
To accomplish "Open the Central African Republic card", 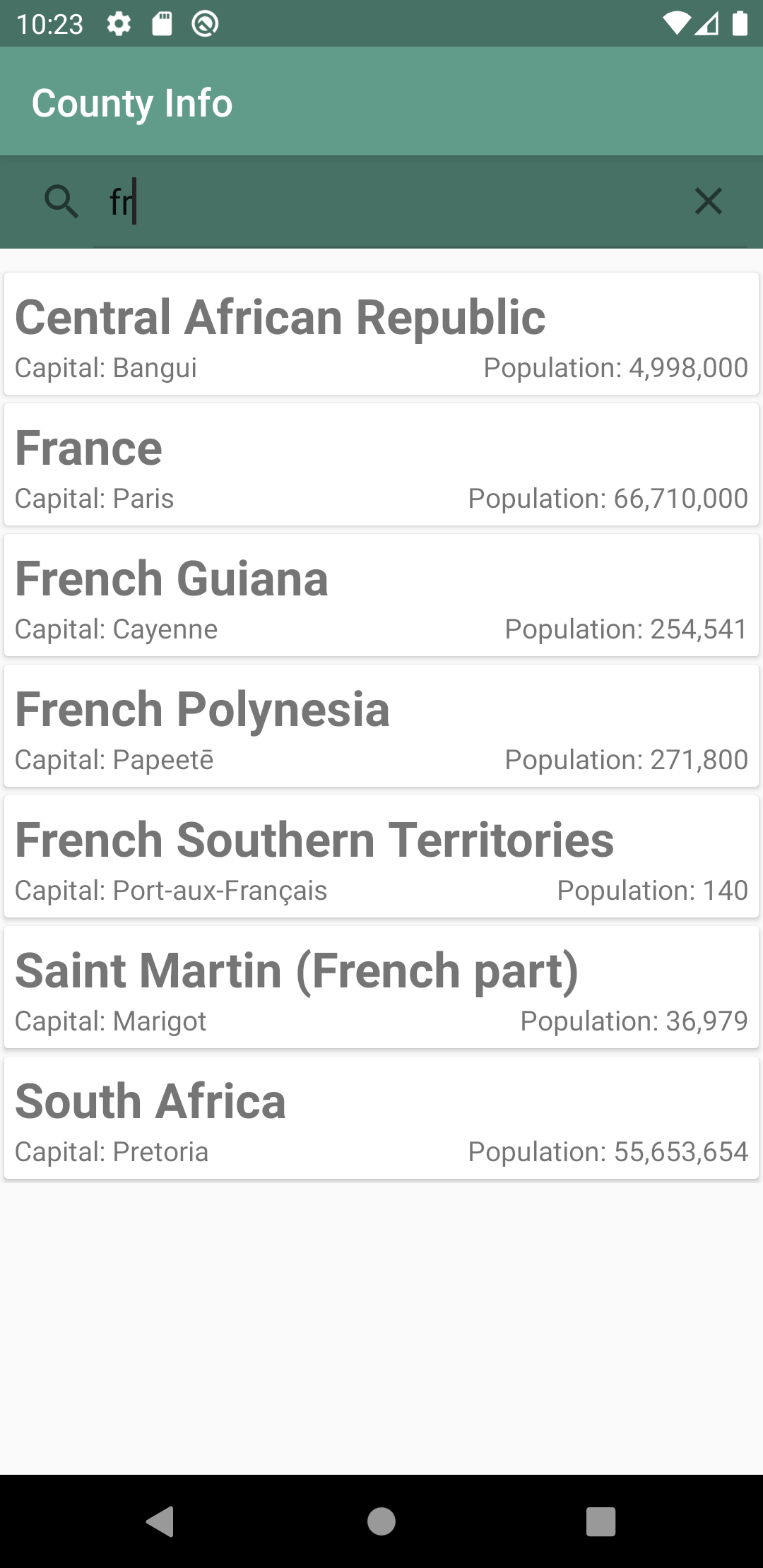I will (x=381, y=334).
